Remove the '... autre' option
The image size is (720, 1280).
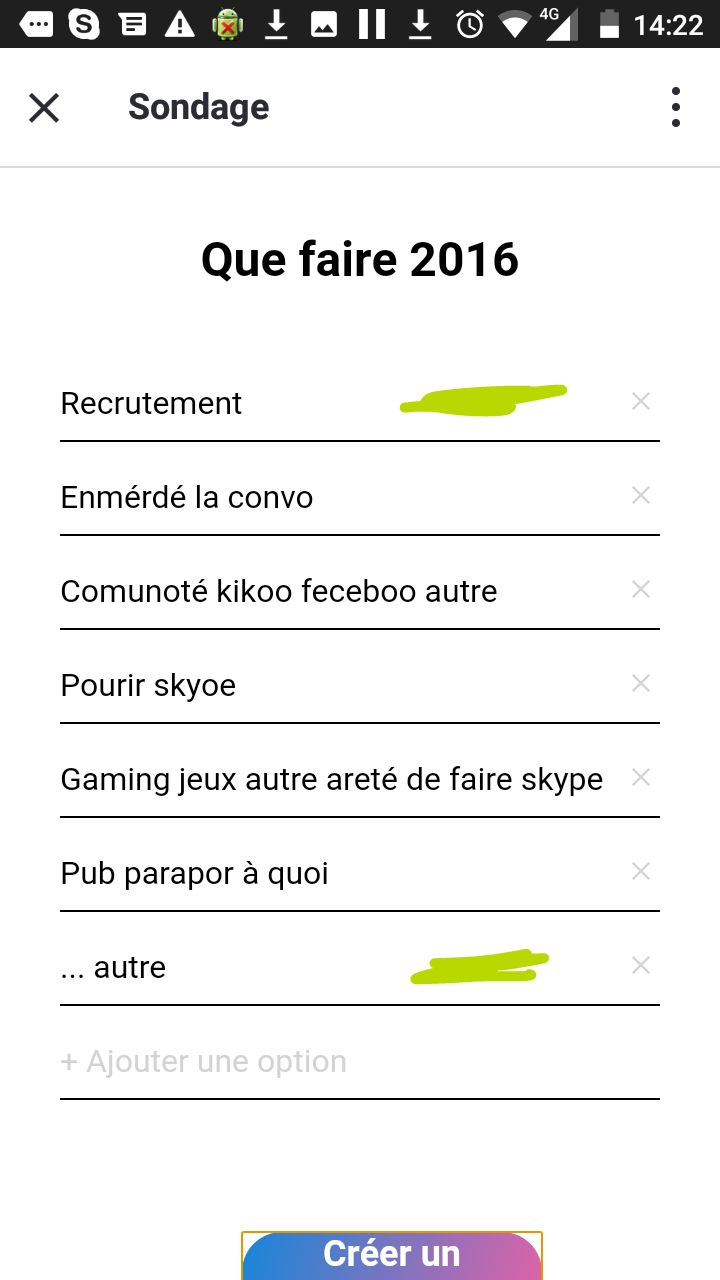click(x=641, y=965)
